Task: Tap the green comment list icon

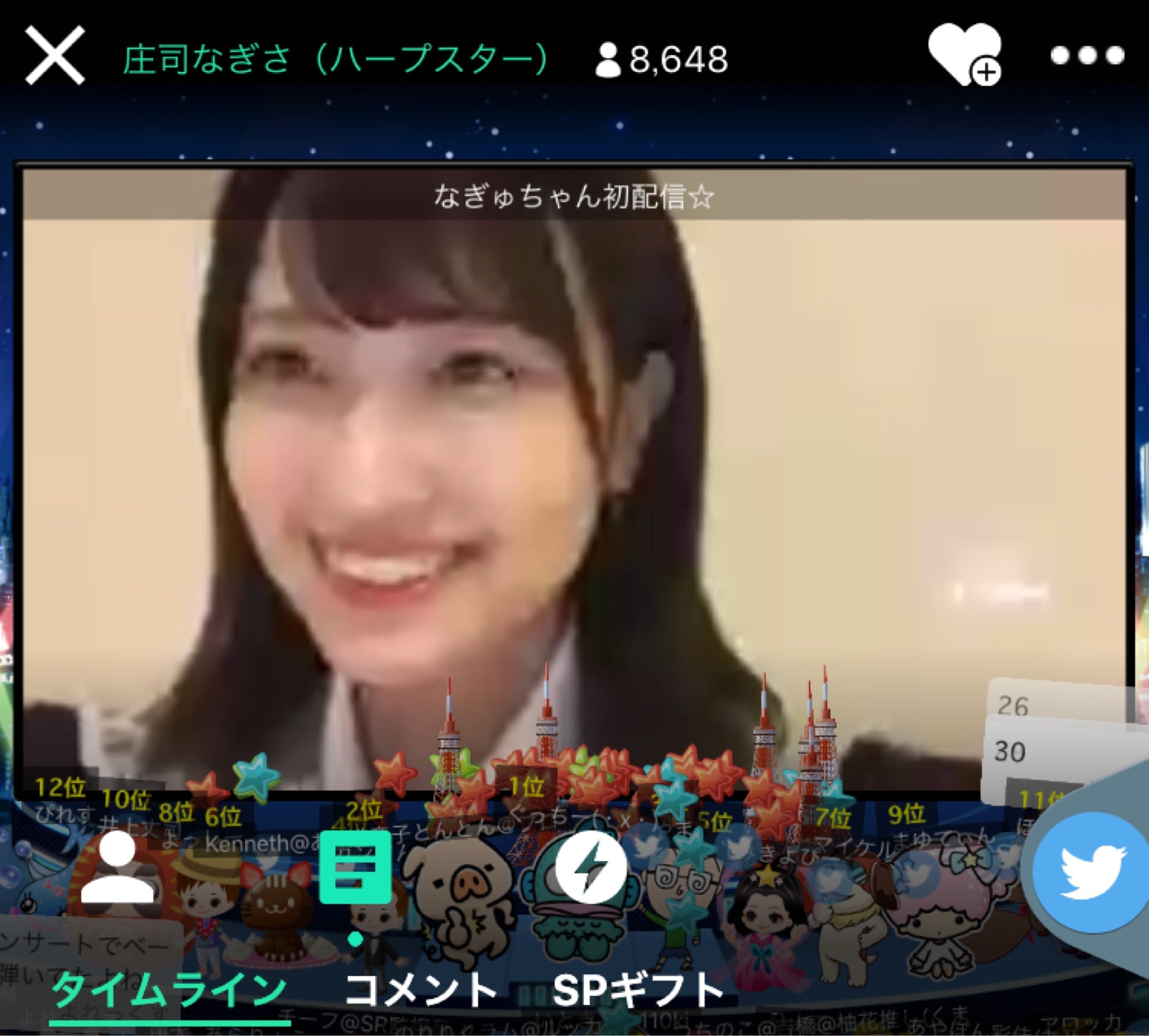Action: tap(355, 867)
